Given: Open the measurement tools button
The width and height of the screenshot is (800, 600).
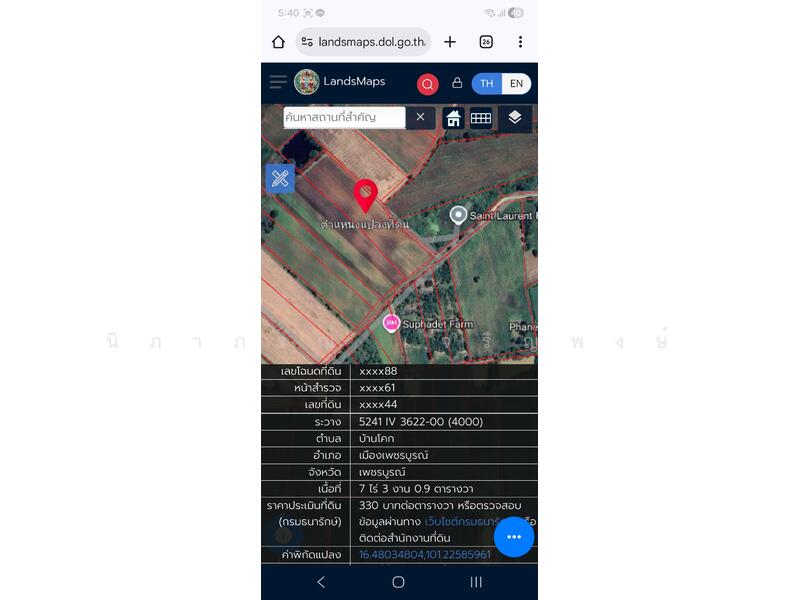Looking at the screenshot, I should [280, 178].
